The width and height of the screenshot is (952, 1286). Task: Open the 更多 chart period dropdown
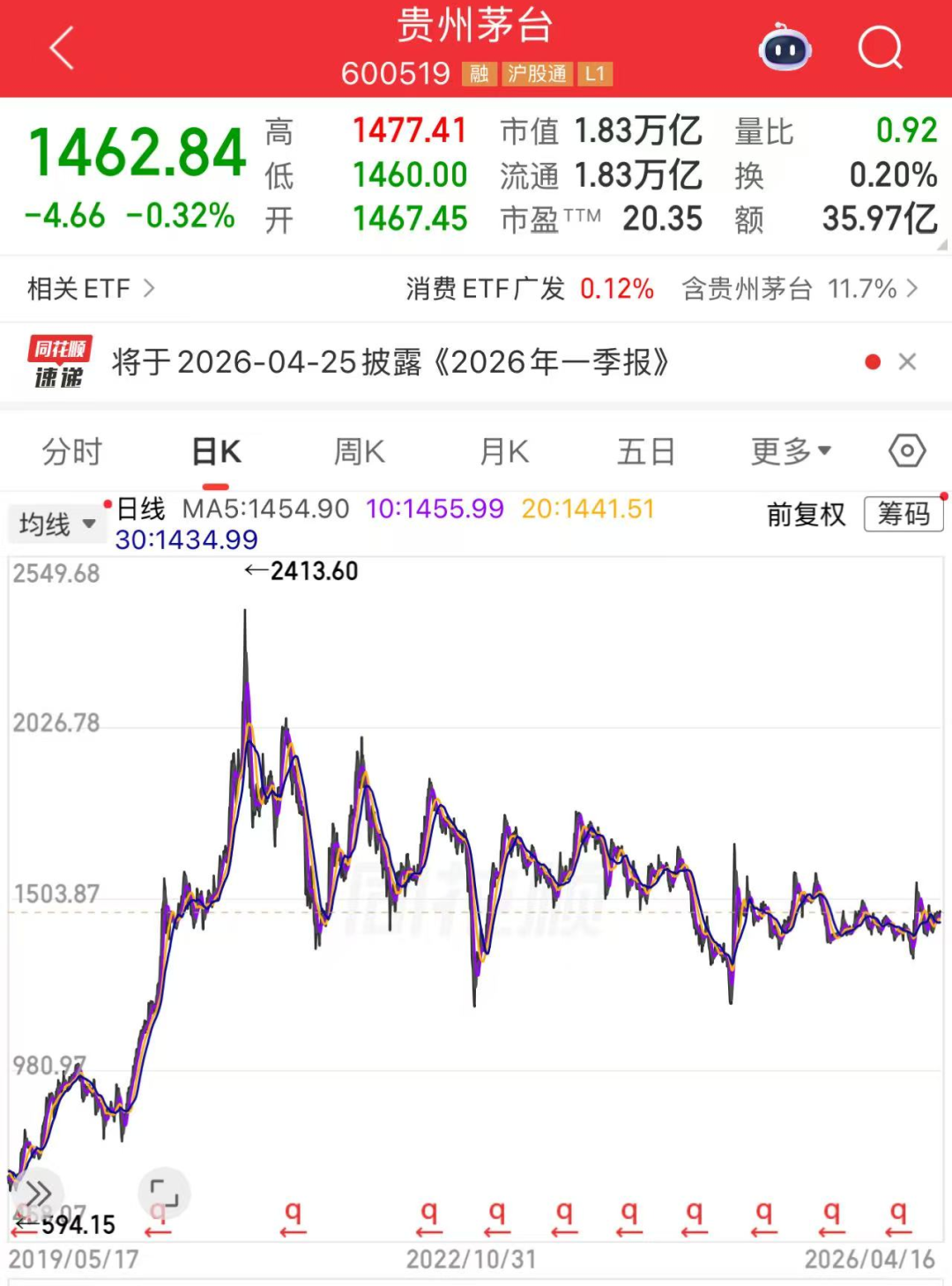point(790,450)
